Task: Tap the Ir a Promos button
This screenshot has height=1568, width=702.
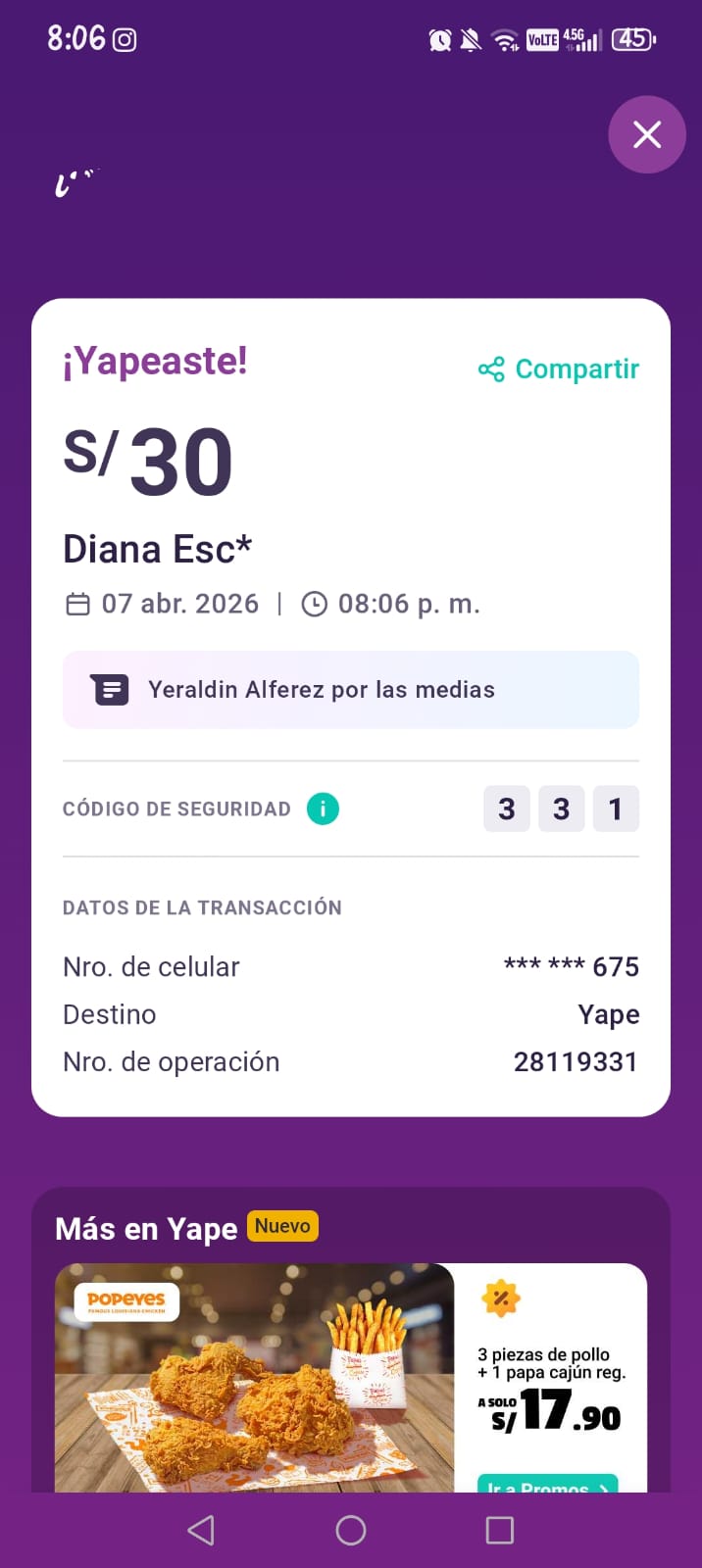Action: pyautogui.click(x=547, y=1484)
